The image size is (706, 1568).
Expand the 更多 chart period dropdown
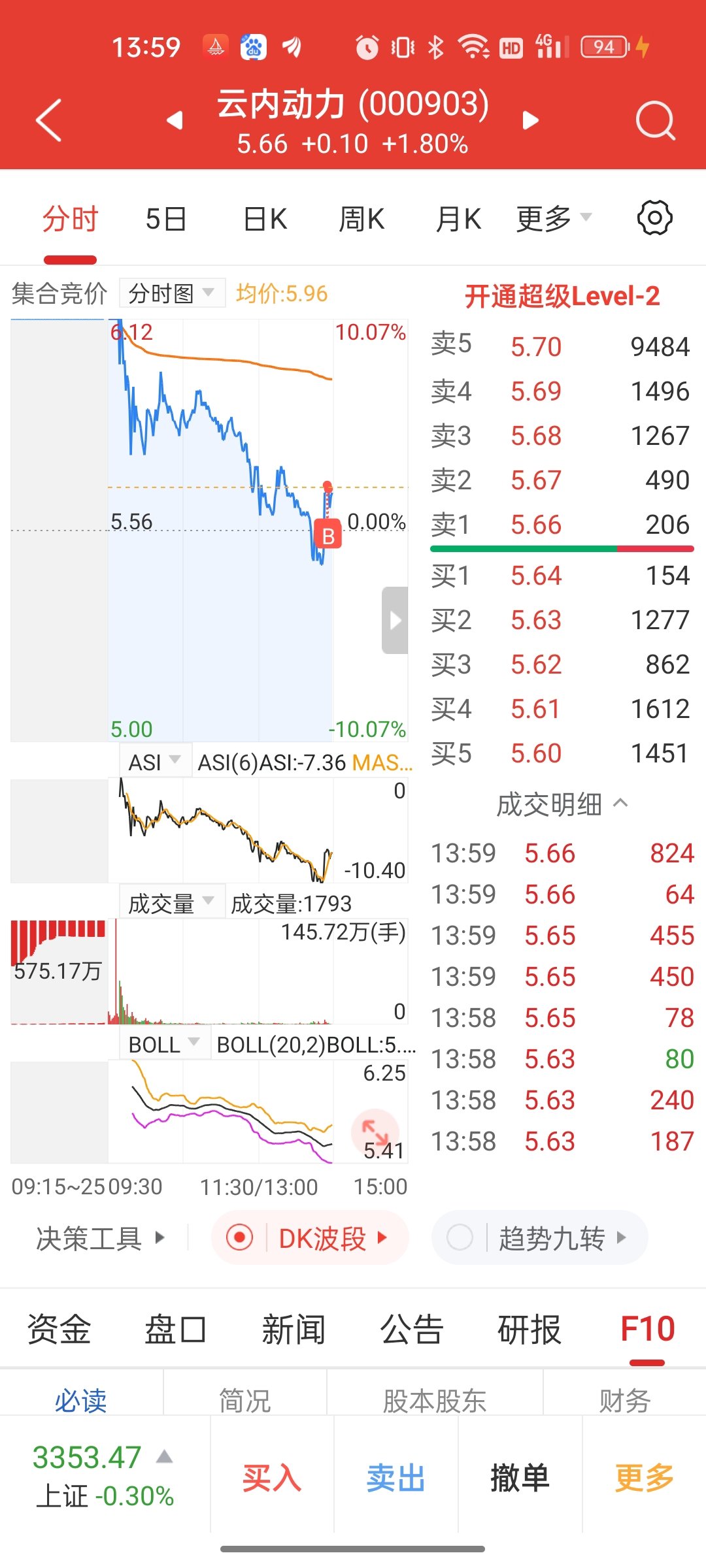(554, 219)
